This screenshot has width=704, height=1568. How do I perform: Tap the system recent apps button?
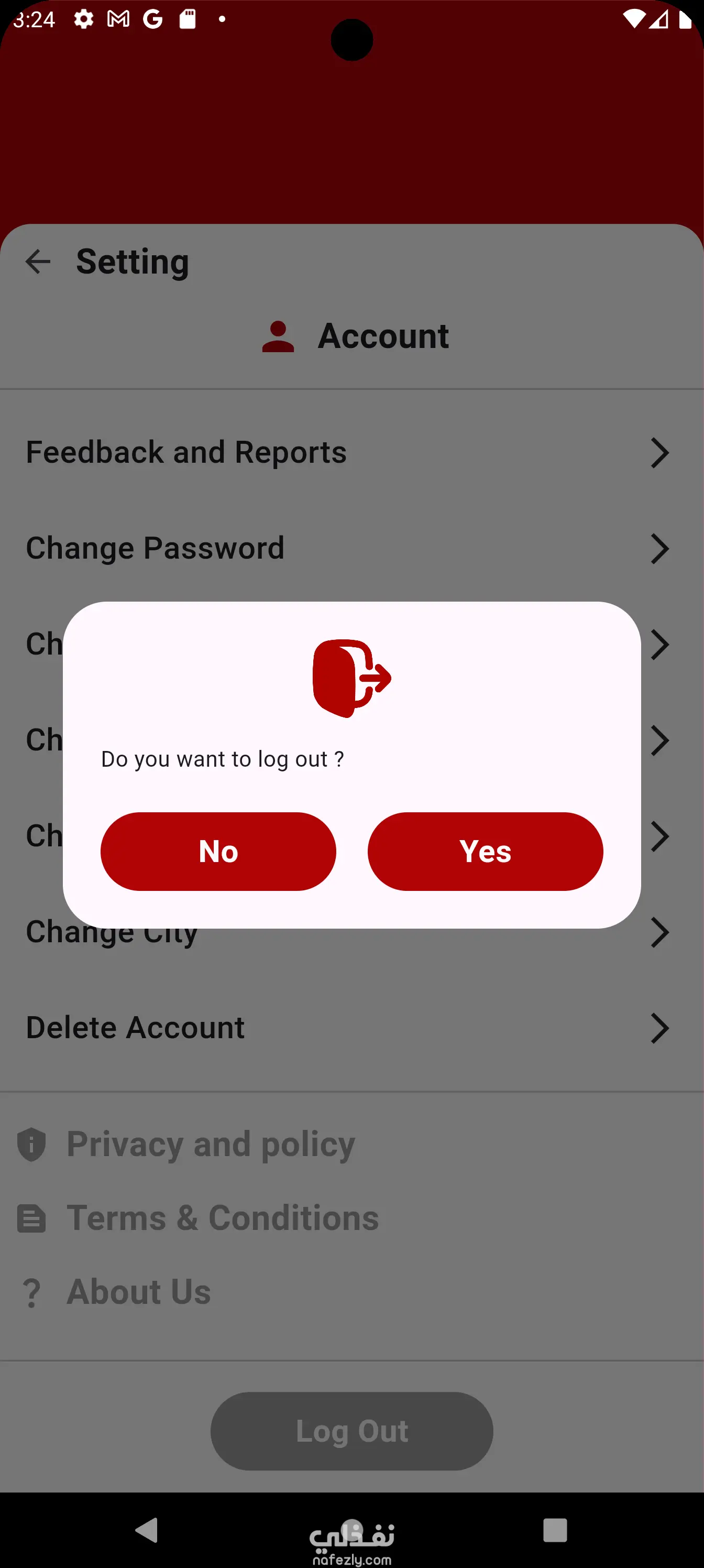click(555, 1530)
